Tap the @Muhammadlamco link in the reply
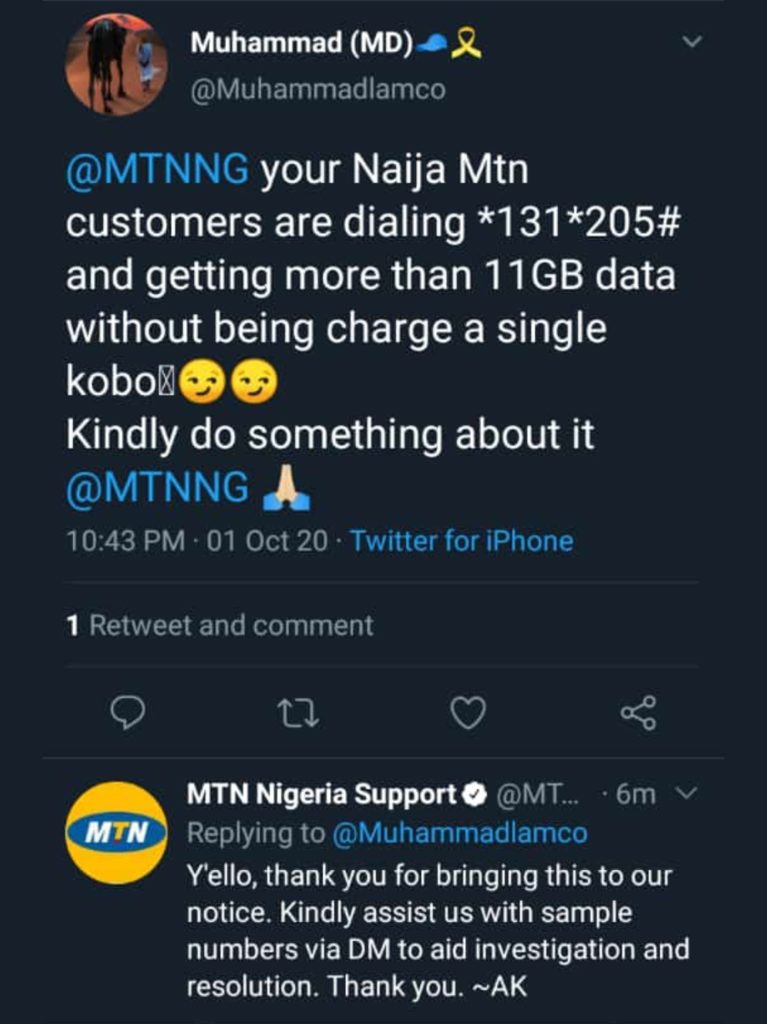This screenshot has width=767, height=1024. [472, 832]
